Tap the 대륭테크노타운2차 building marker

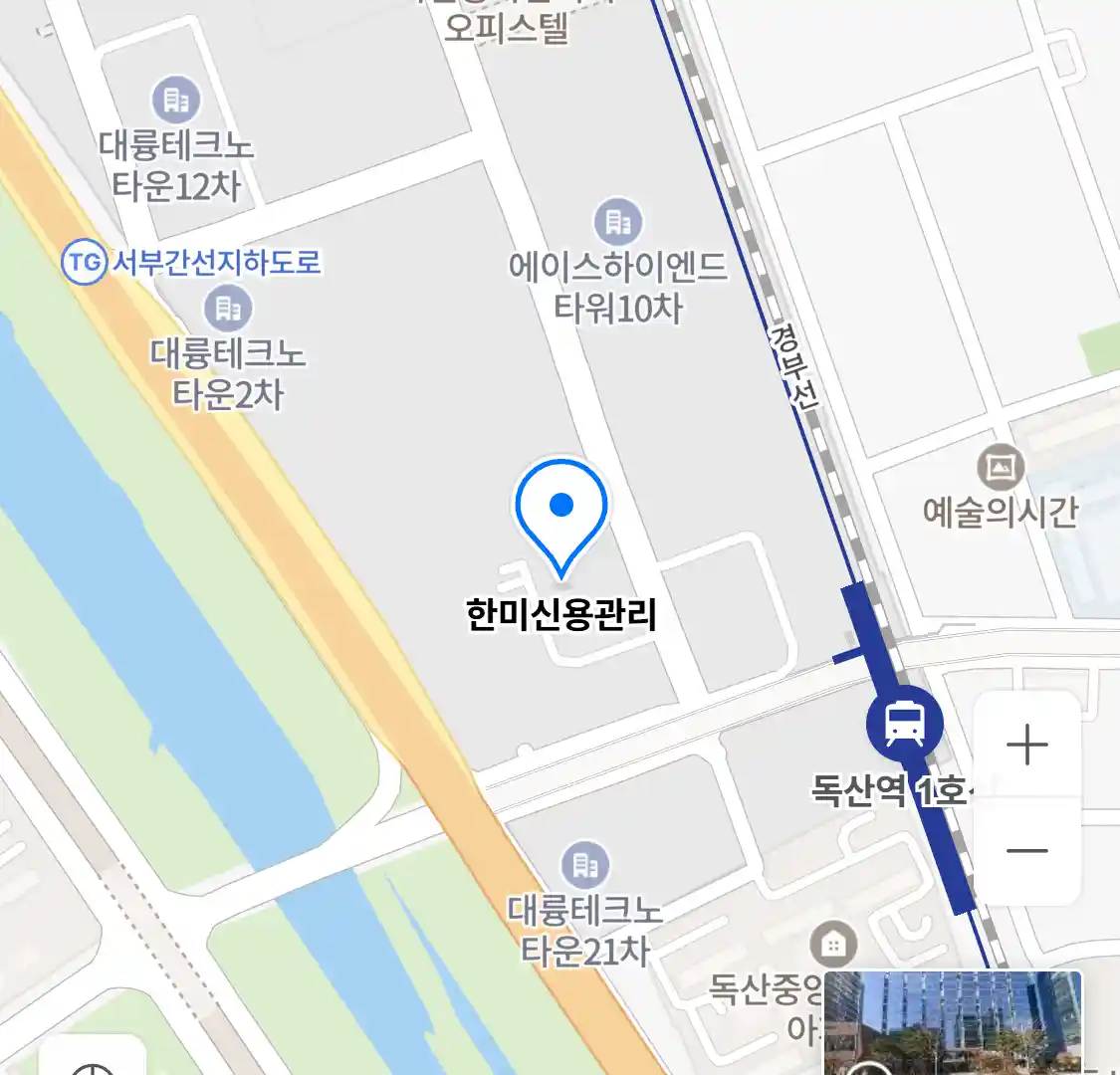coord(228,309)
